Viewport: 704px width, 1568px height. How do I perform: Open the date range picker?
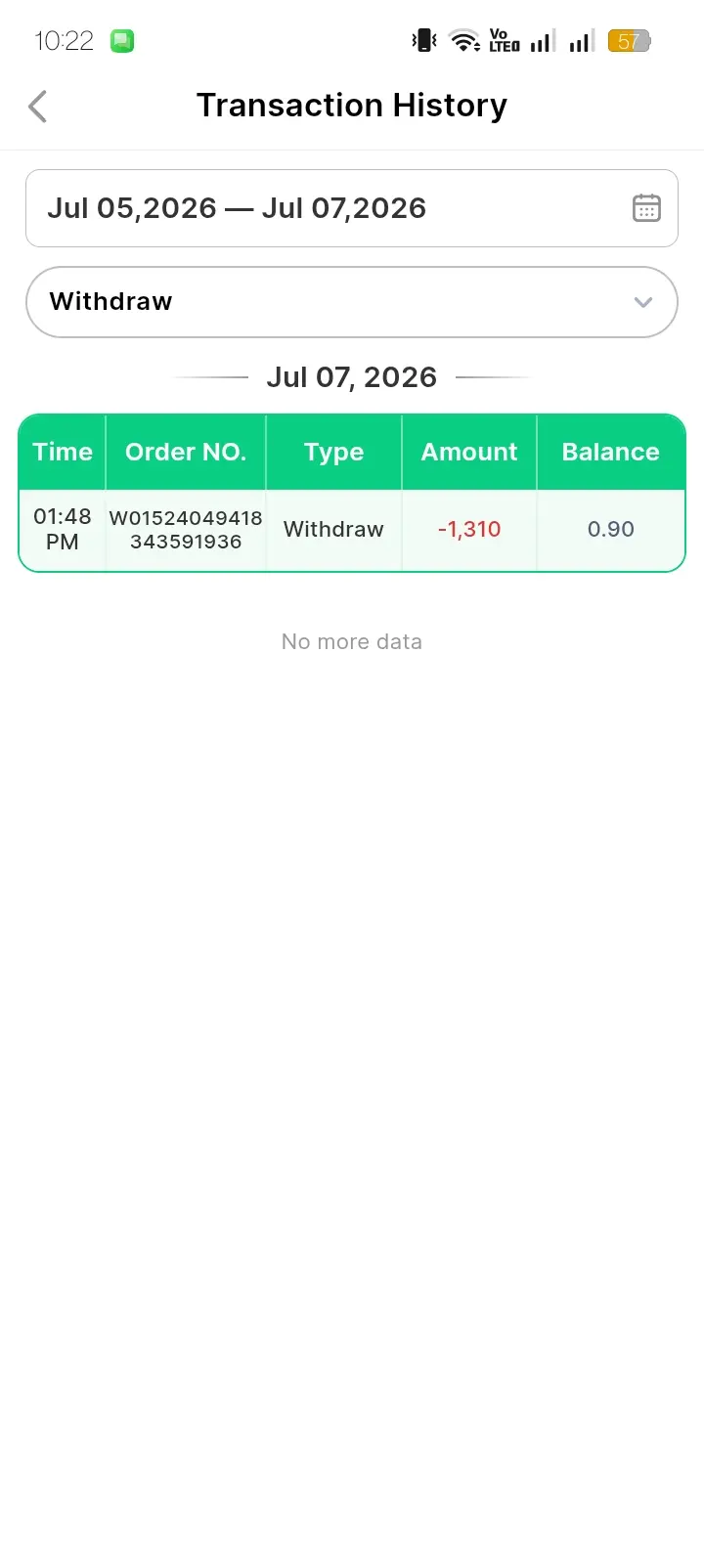[352, 208]
